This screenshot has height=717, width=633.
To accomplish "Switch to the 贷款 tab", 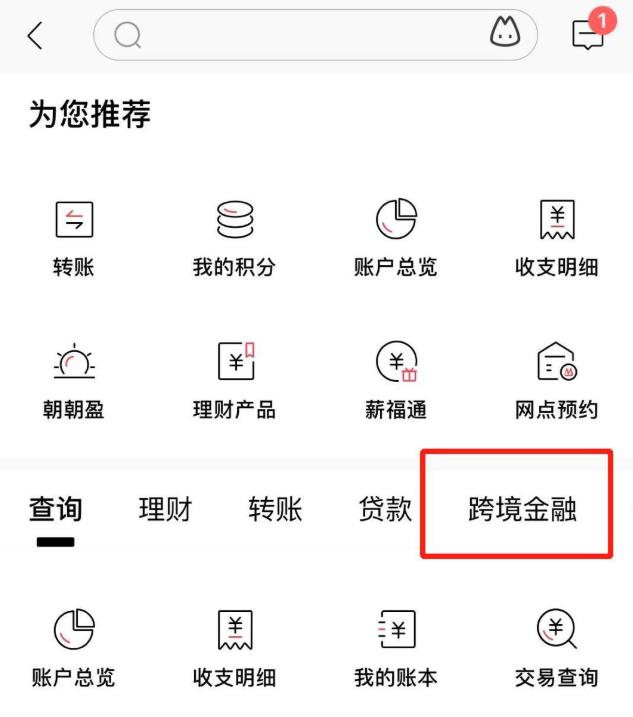I will [385, 510].
